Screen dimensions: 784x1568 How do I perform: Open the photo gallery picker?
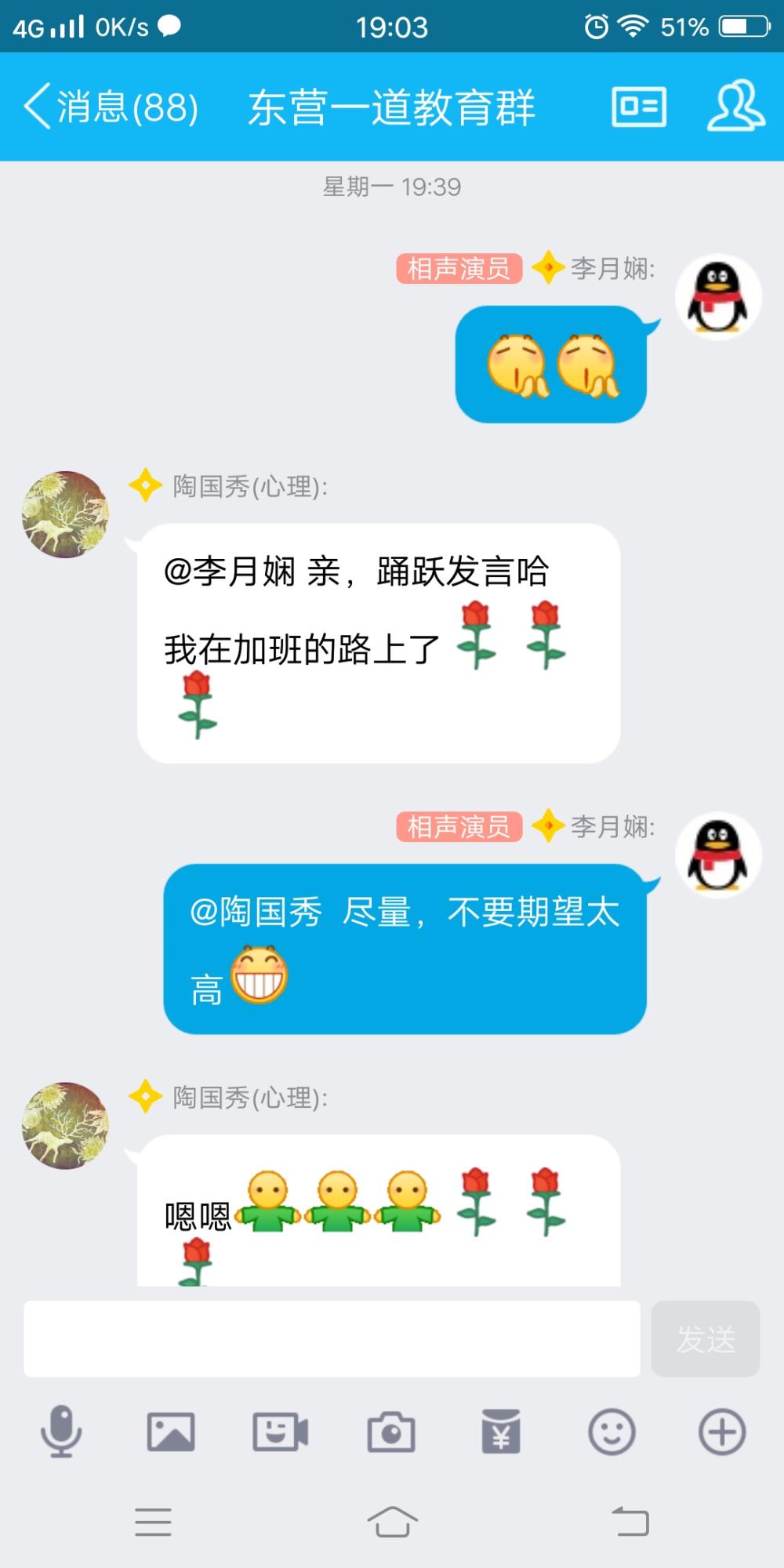pyautogui.click(x=171, y=1432)
